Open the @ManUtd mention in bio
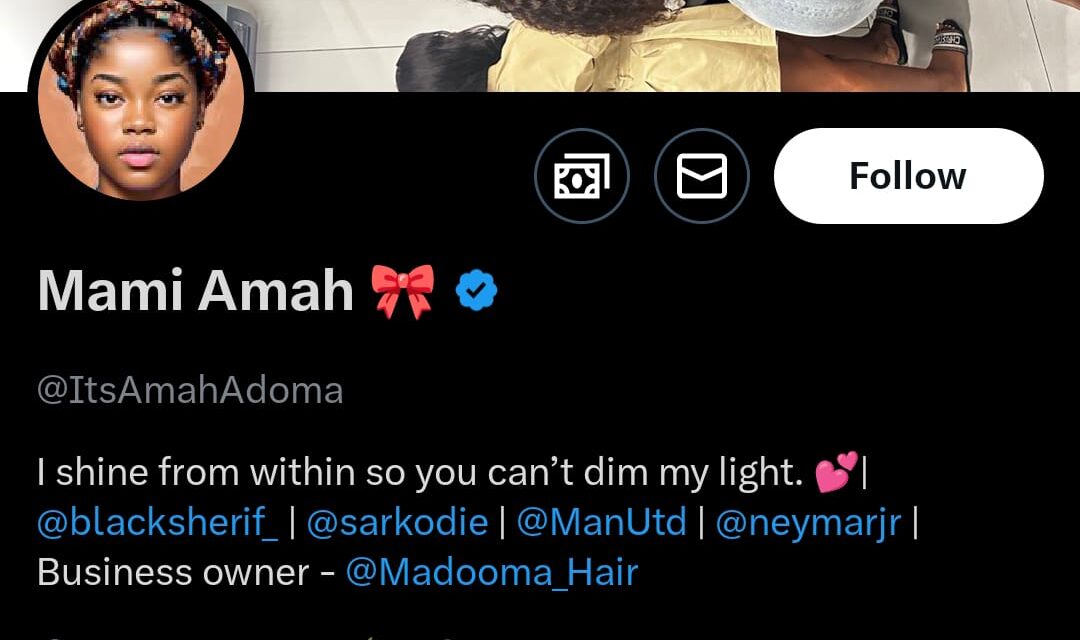 [602, 522]
